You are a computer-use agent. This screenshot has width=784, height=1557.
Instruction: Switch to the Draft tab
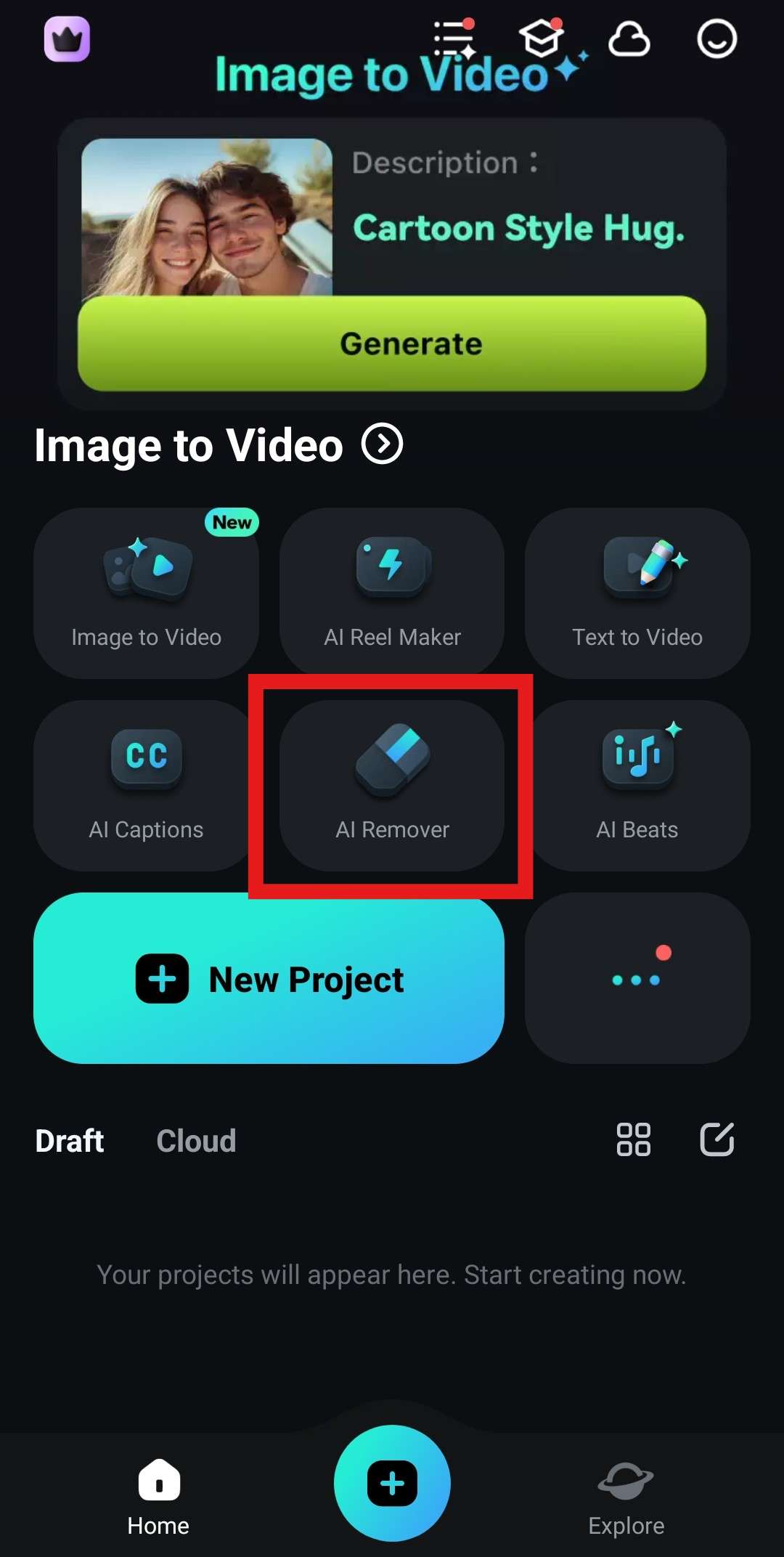tap(70, 1141)
